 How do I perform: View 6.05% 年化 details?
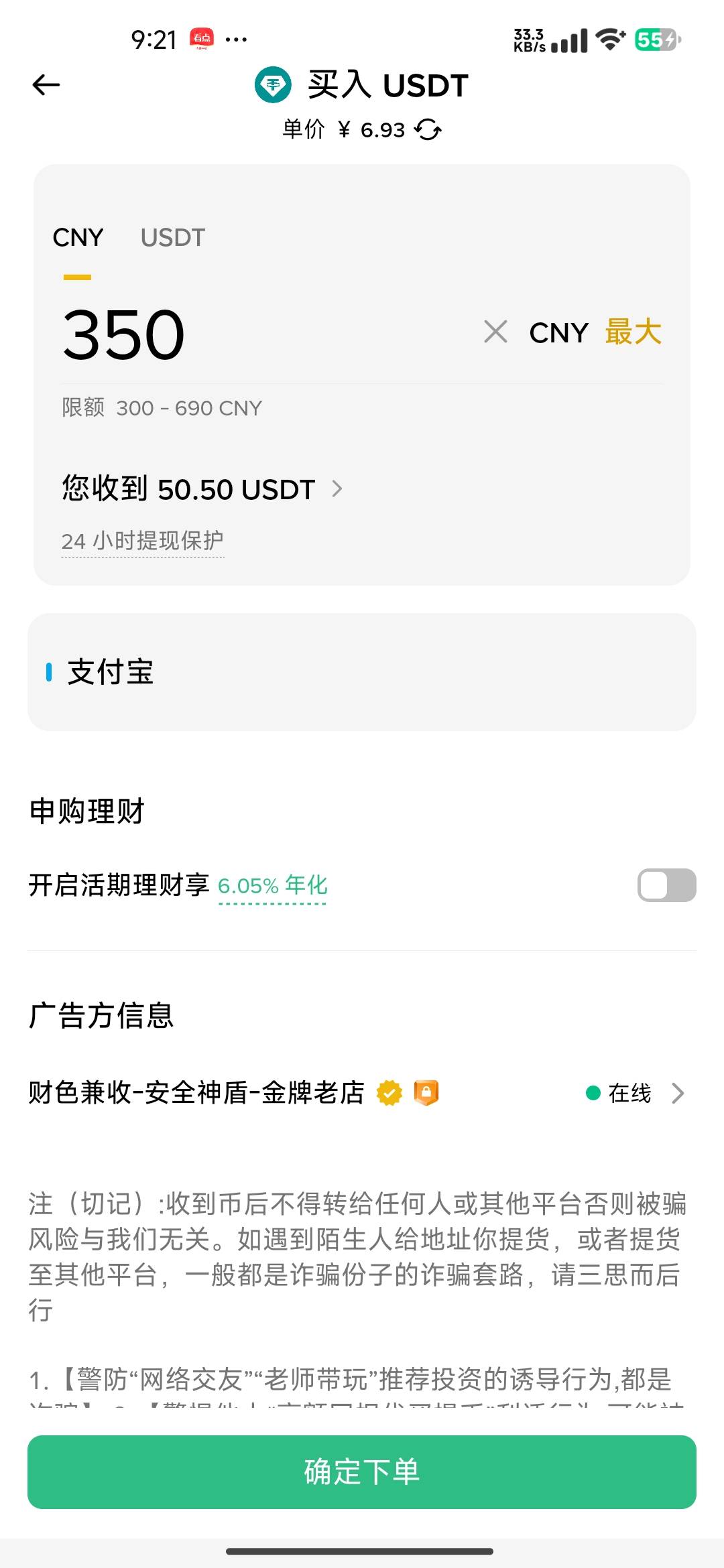point(272,886)
